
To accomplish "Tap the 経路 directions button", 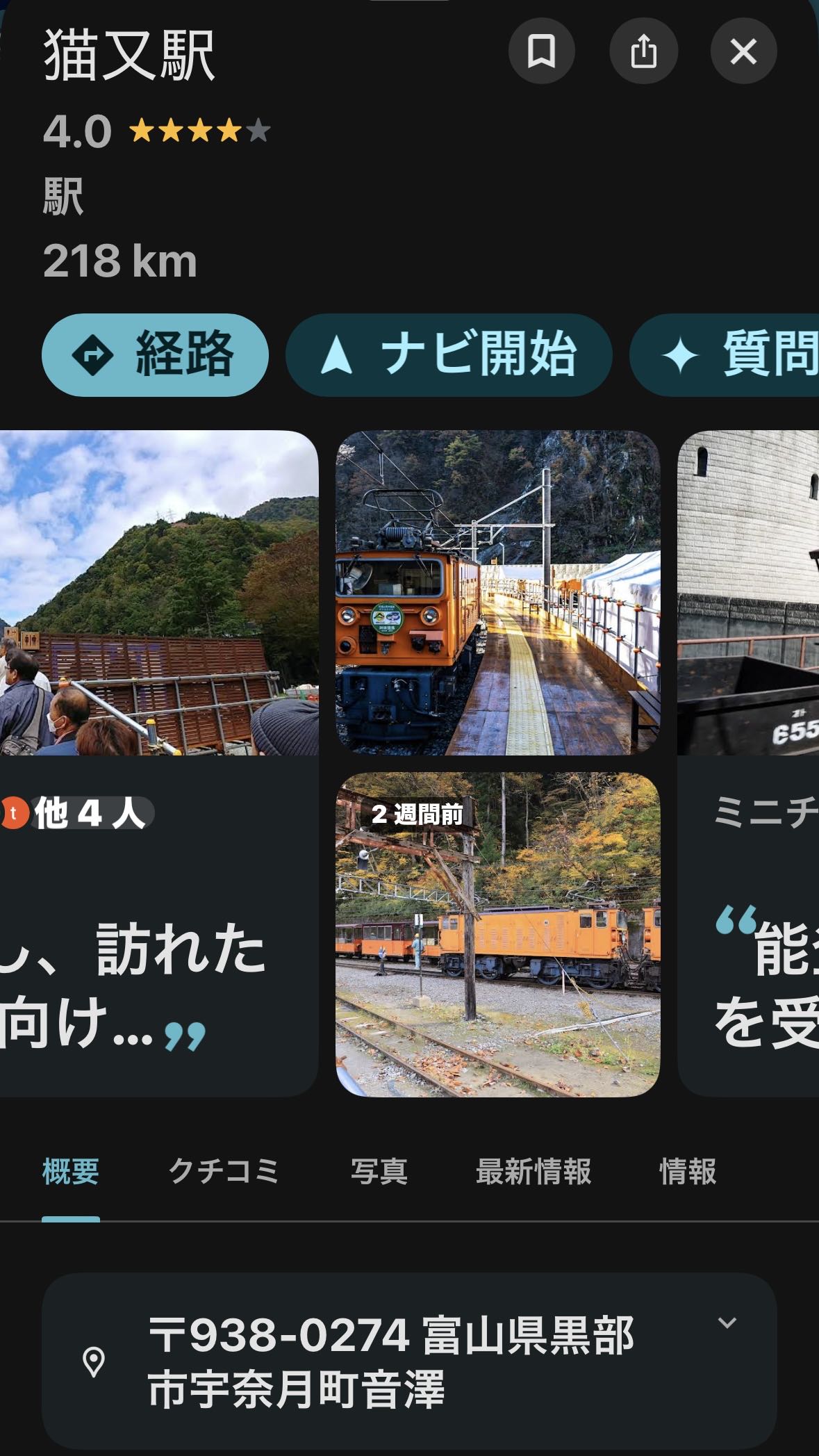I will (x=155, y=354).
